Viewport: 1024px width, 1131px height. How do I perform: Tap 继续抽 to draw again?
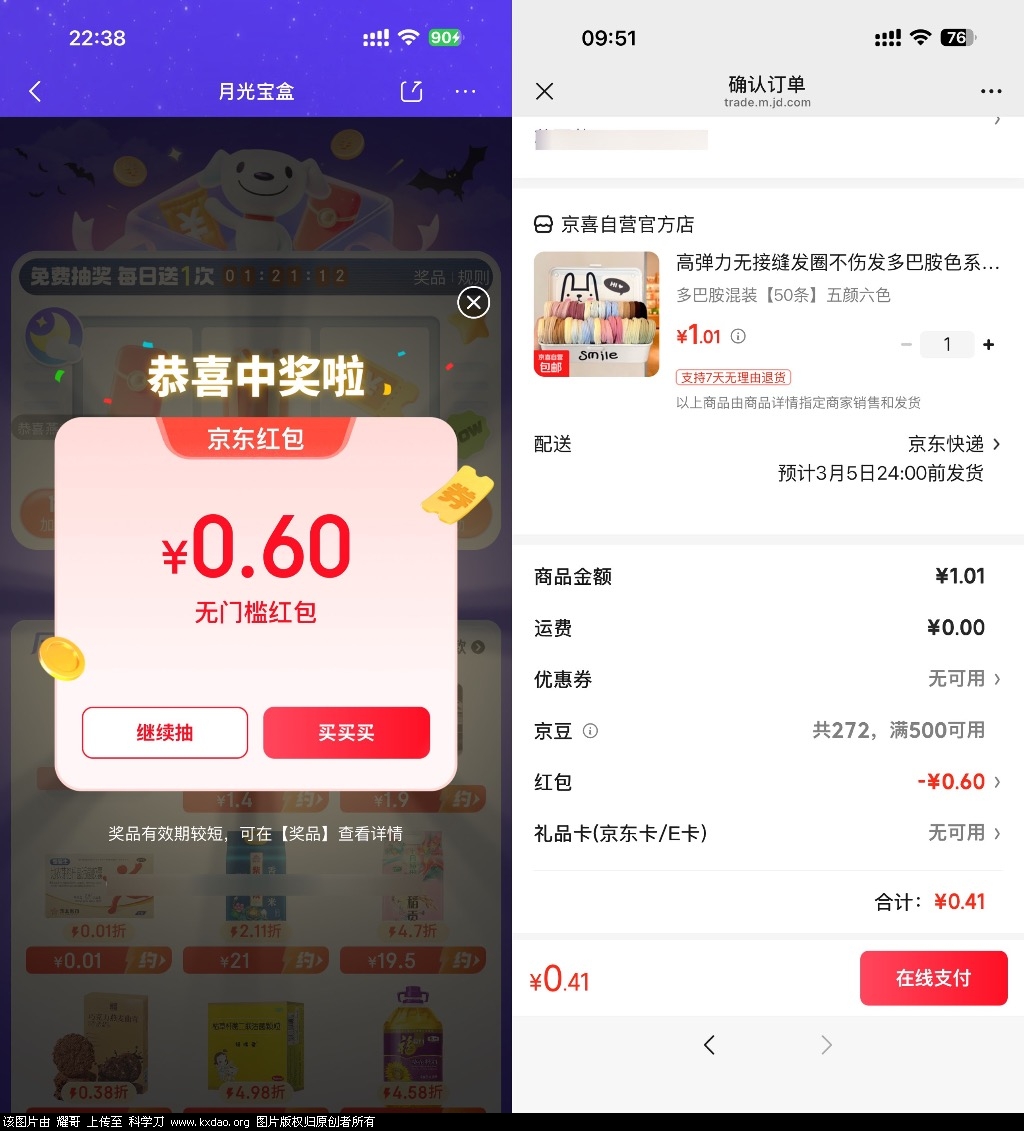click(x=165, y=733)
